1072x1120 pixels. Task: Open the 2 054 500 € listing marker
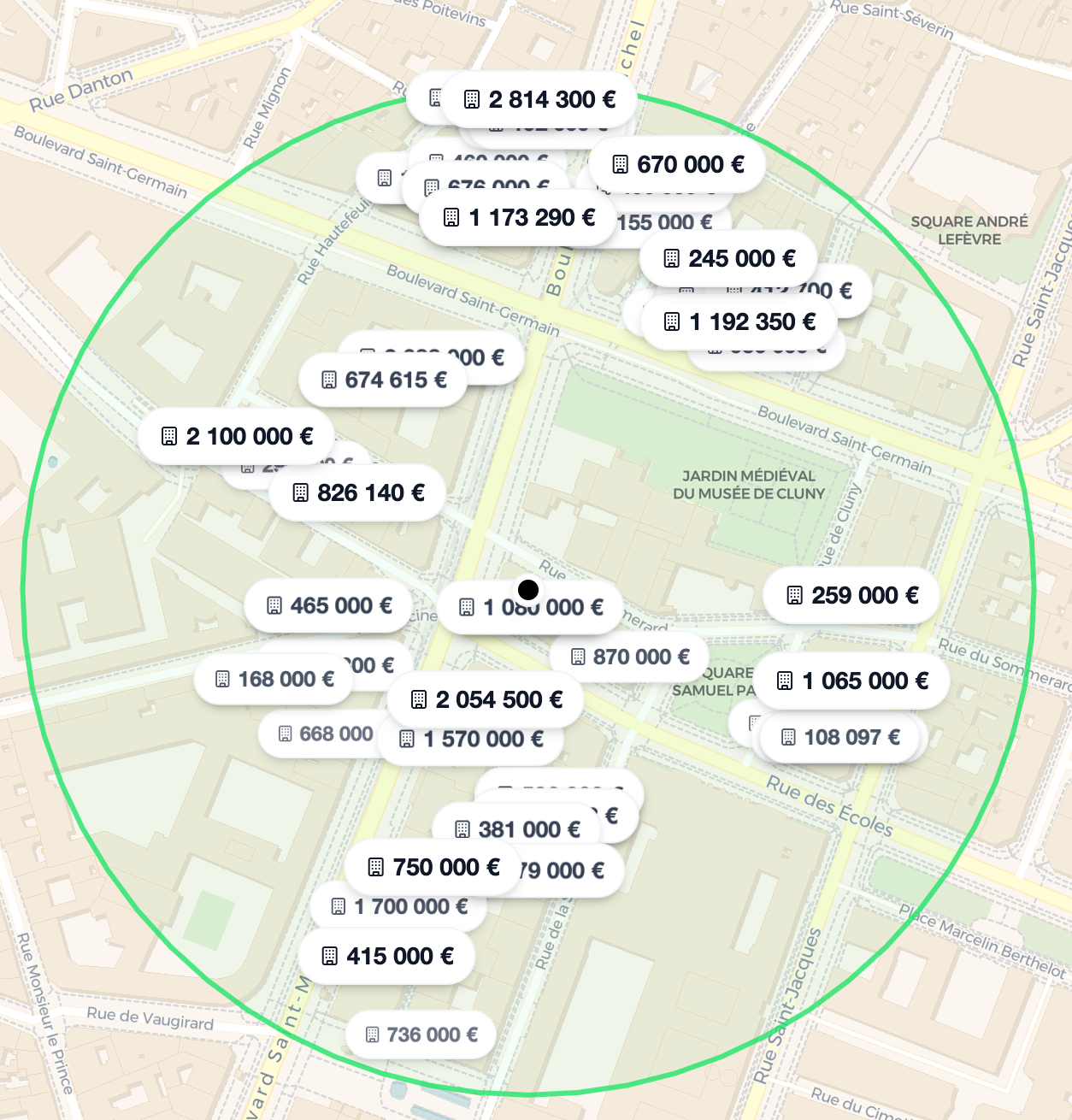[486, 699]
